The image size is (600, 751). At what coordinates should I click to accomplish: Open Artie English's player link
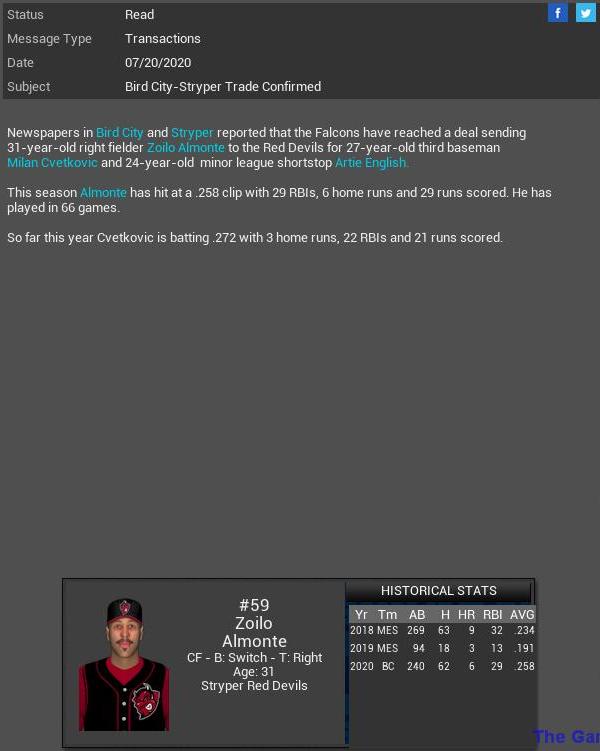[371, 163]
